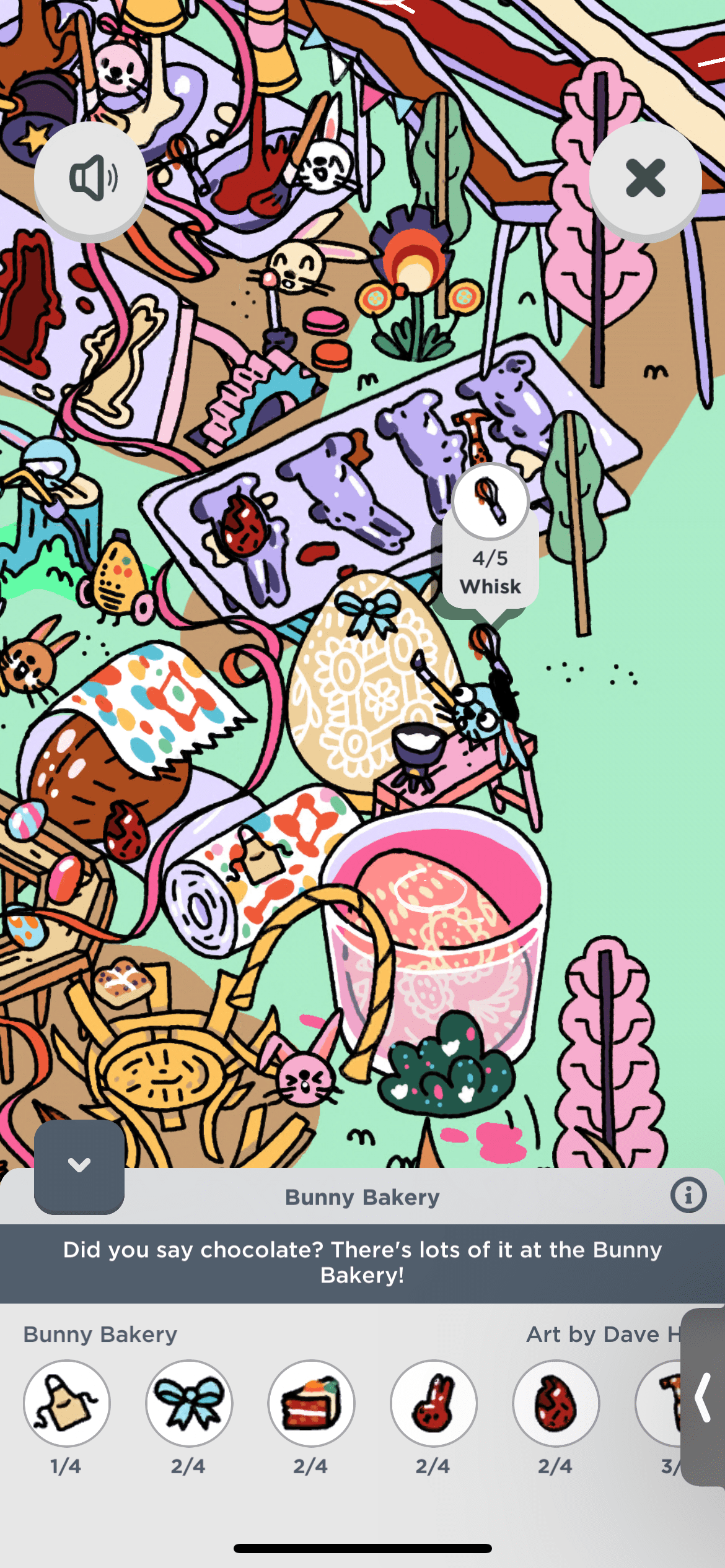Screen dimensions: 725x1568
Task: Toggle the sound speaker button
Action: (90, 178)
